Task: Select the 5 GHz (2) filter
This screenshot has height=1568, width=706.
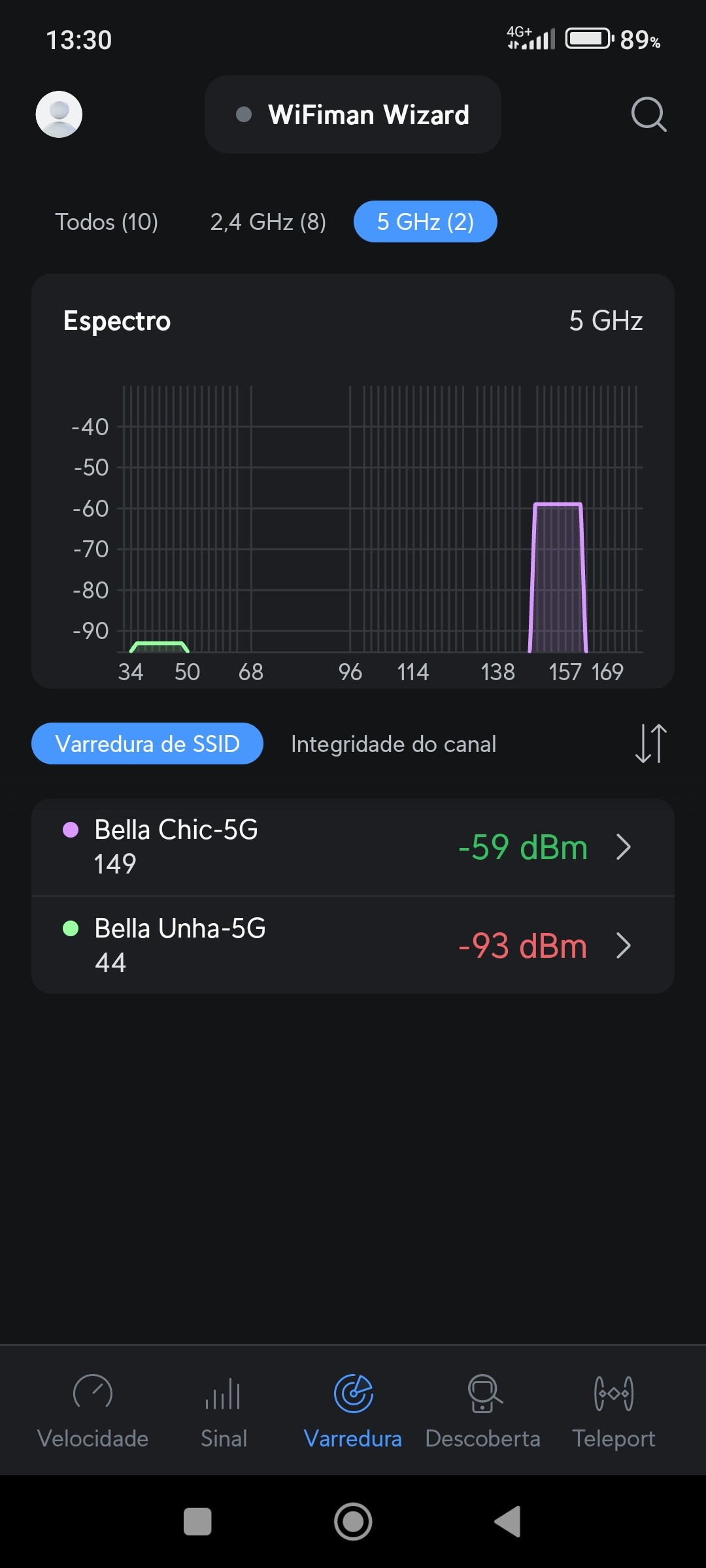Action: click(x=425, y=222)
